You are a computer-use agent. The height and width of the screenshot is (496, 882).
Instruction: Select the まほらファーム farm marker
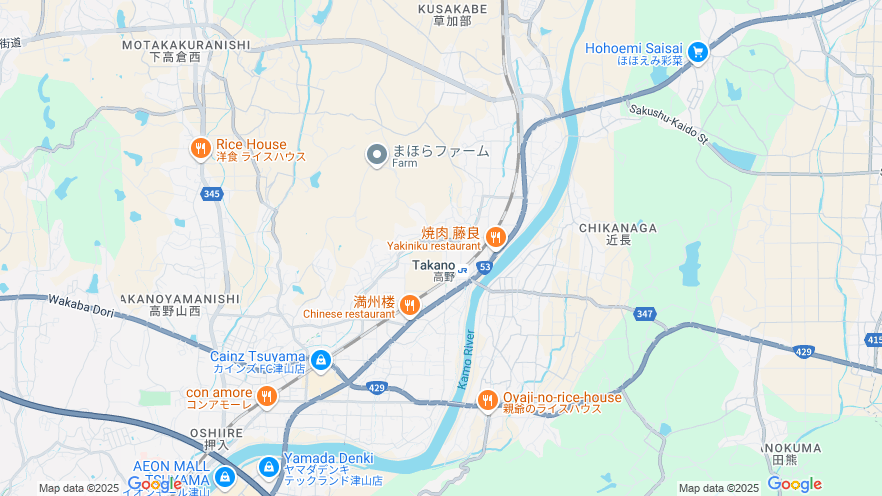(x=376, y=154)
